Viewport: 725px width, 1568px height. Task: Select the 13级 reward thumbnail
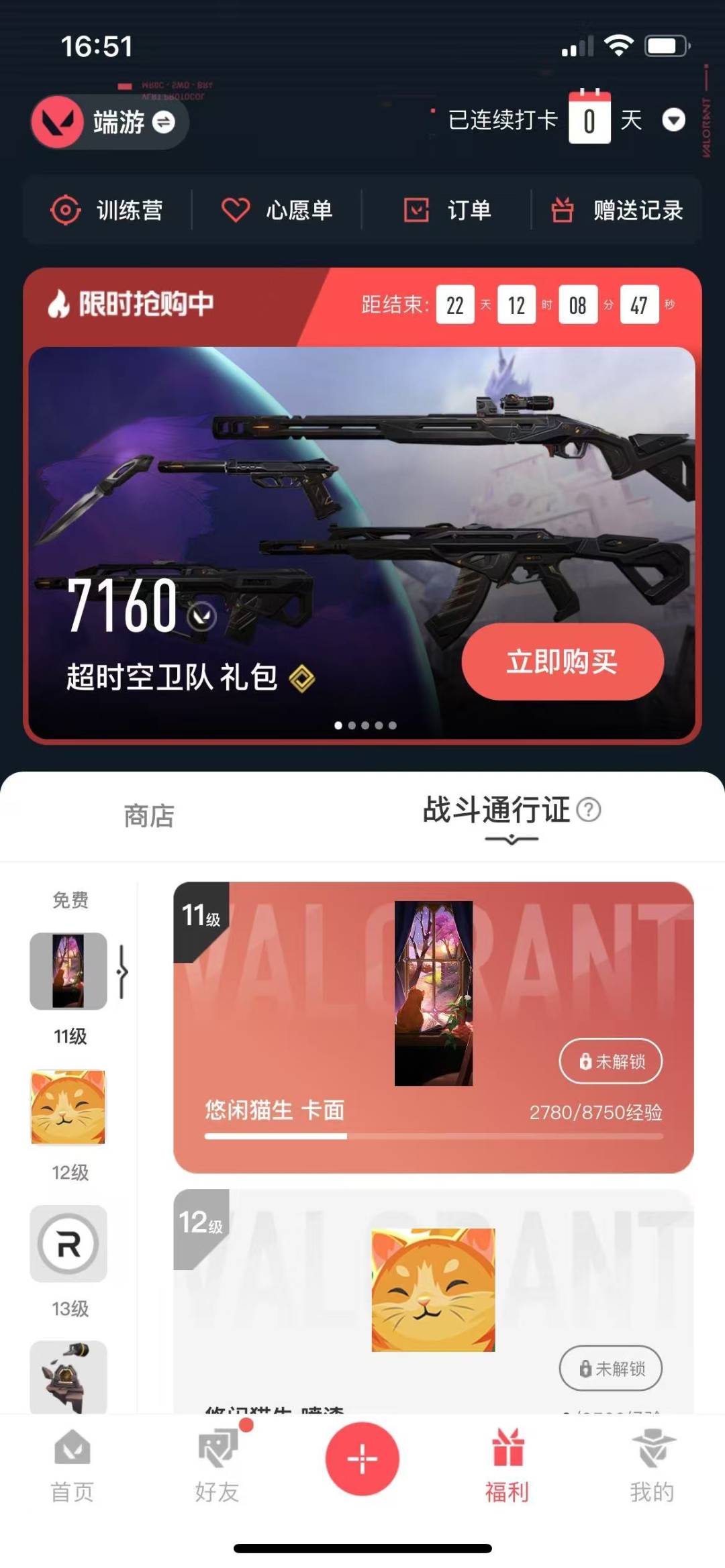coord(68,1243)
